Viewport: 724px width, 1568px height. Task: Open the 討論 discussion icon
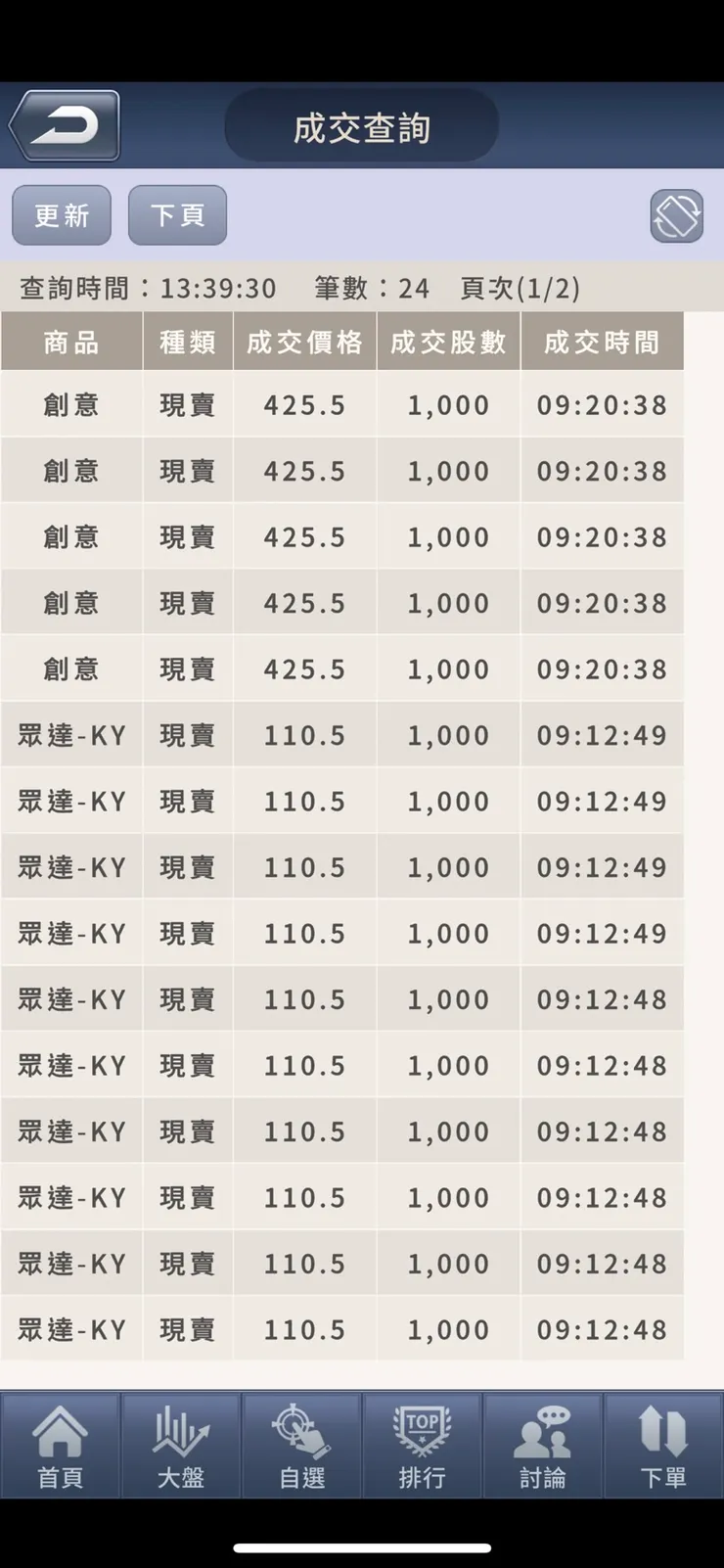tap(543, 1444)
